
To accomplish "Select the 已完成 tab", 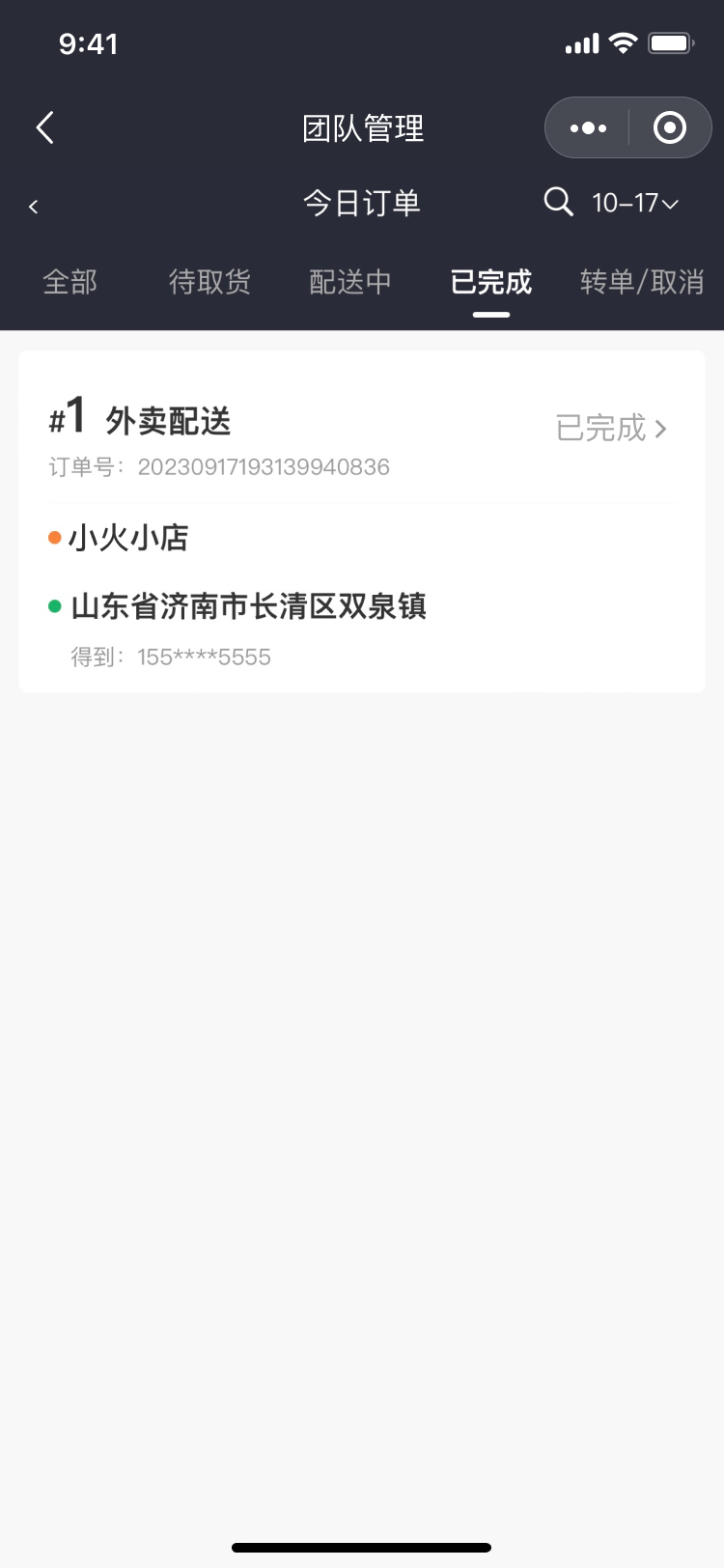I will pos(490,282).
